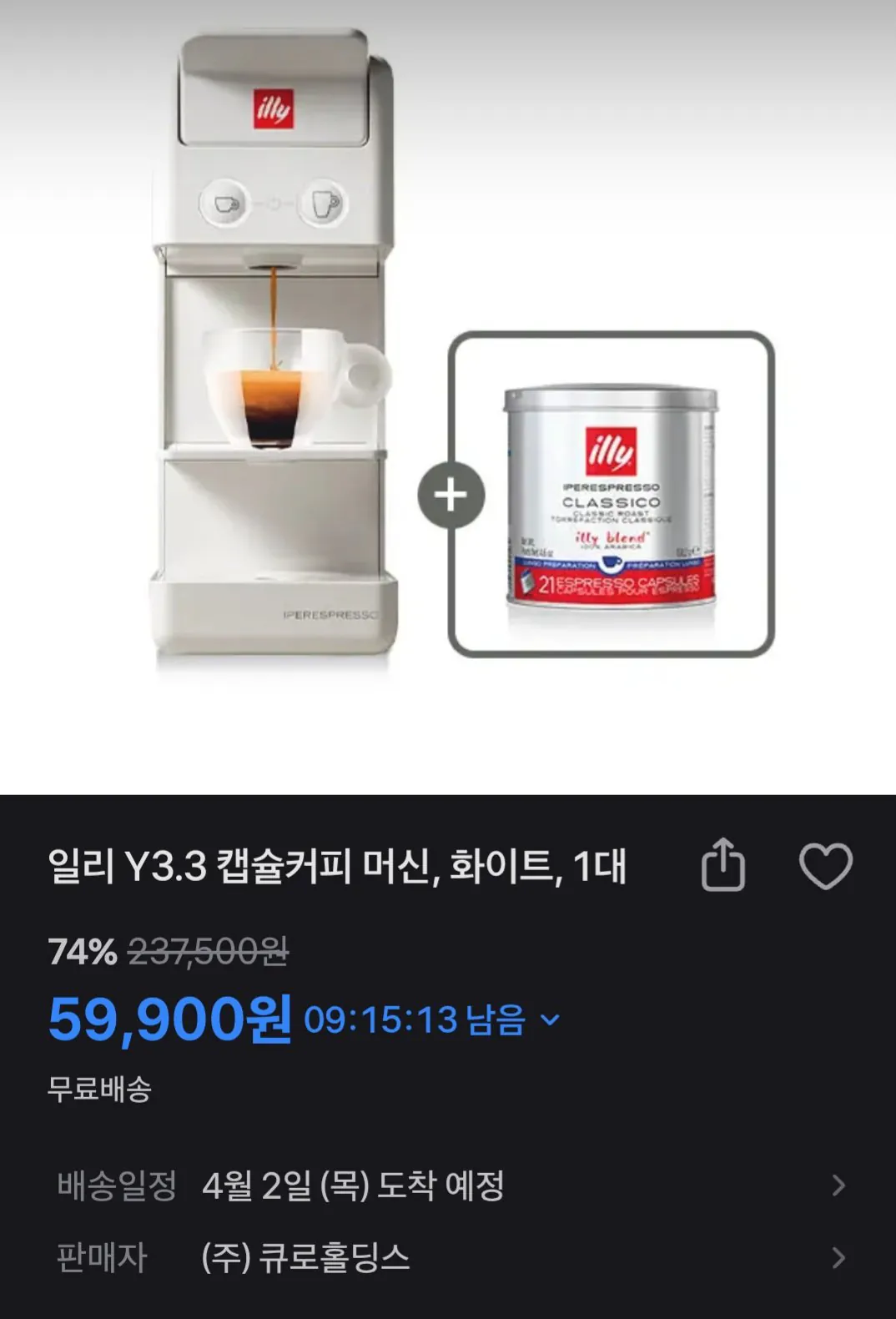
Task: Tap the plus icon between machine and capsules
Action: [x=451, y=496]
